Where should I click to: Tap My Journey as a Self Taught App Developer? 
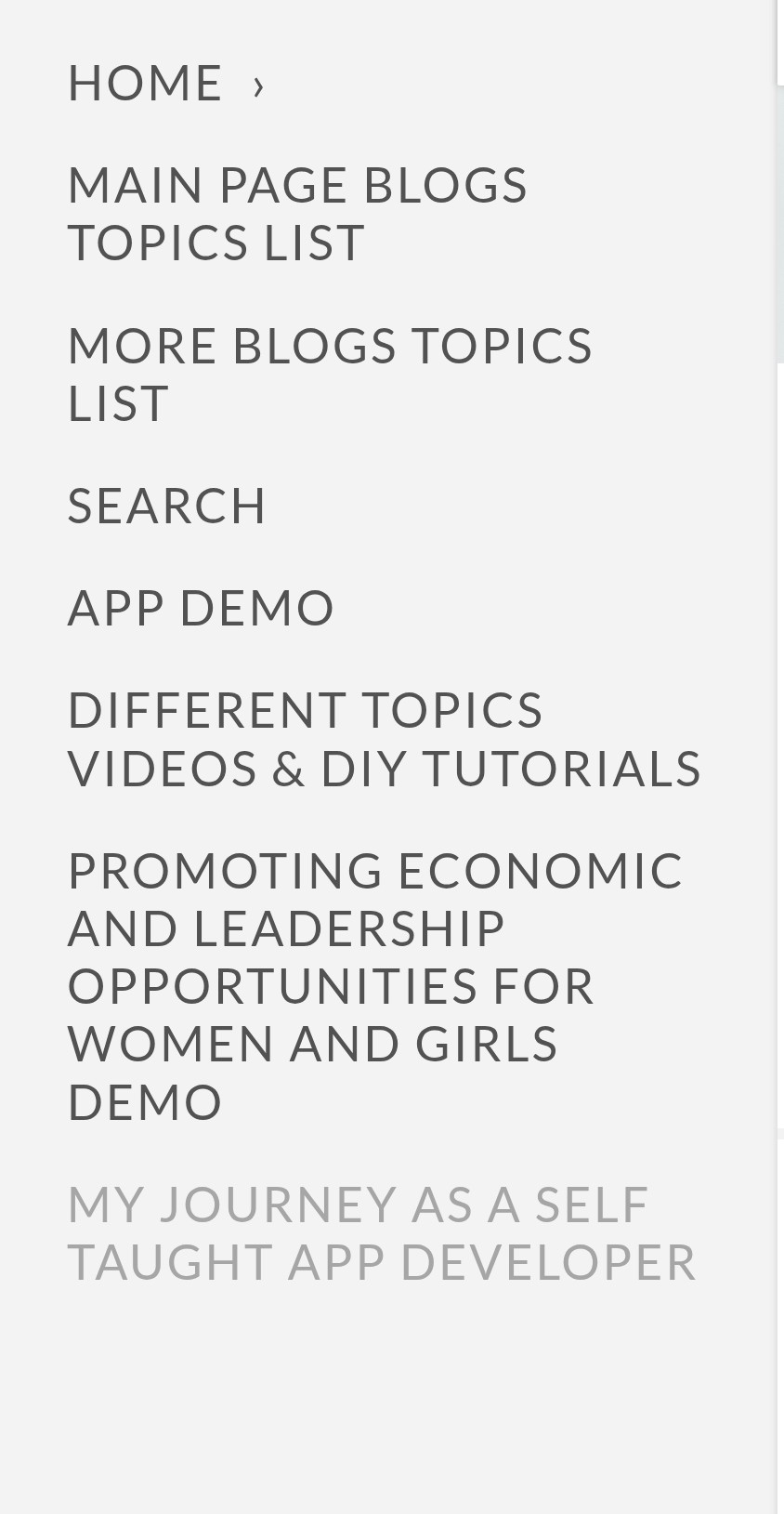click(x=382, y=1233)
